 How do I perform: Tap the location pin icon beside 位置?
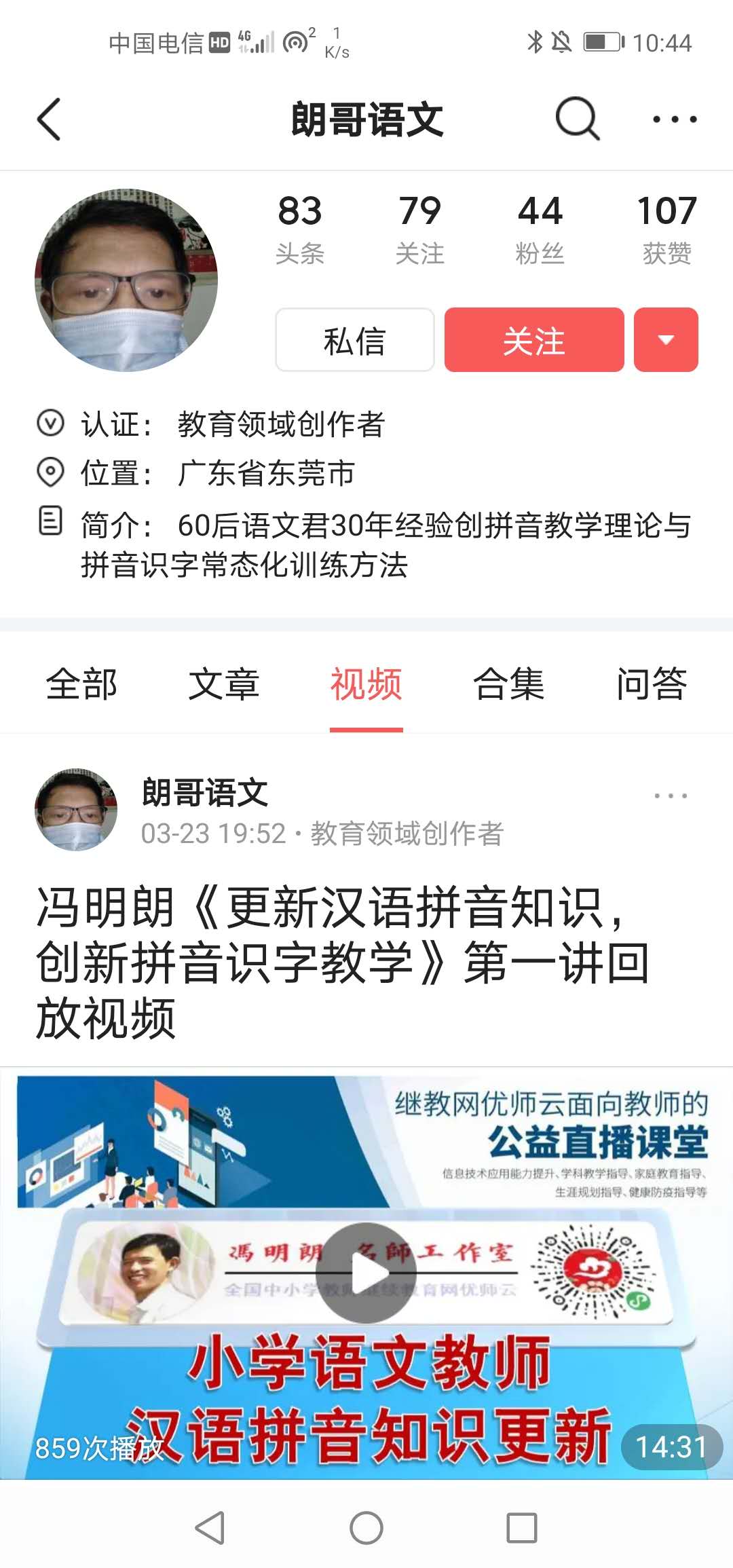point(49,472)
